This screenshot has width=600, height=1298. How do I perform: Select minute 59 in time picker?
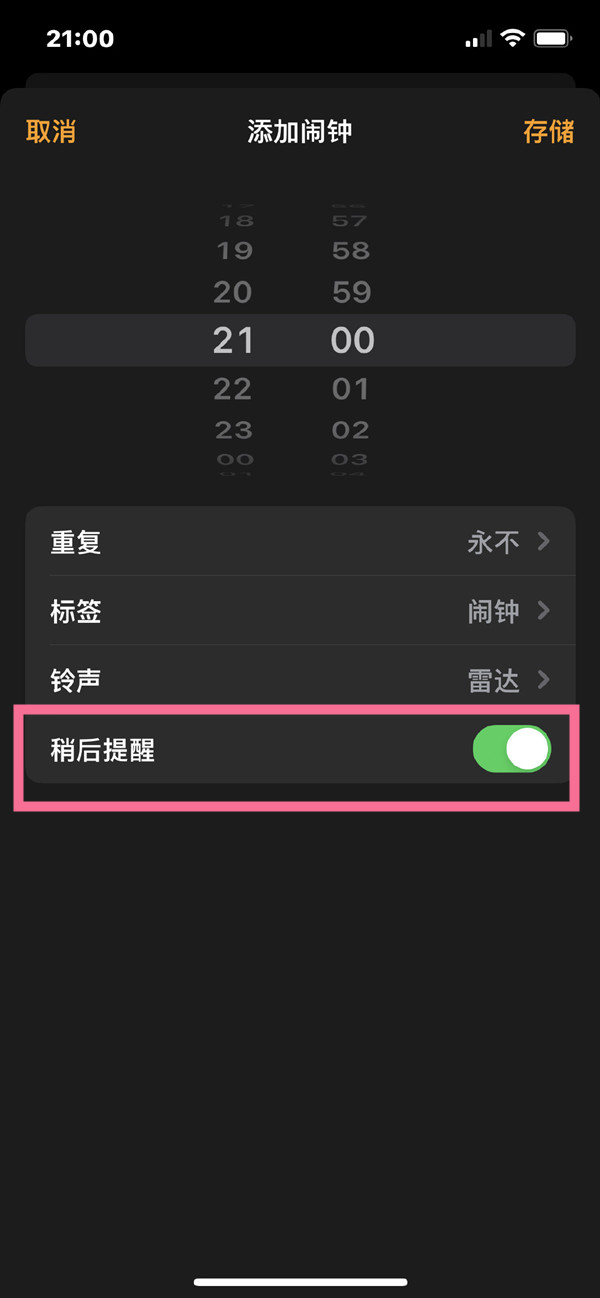pos(351,292)
